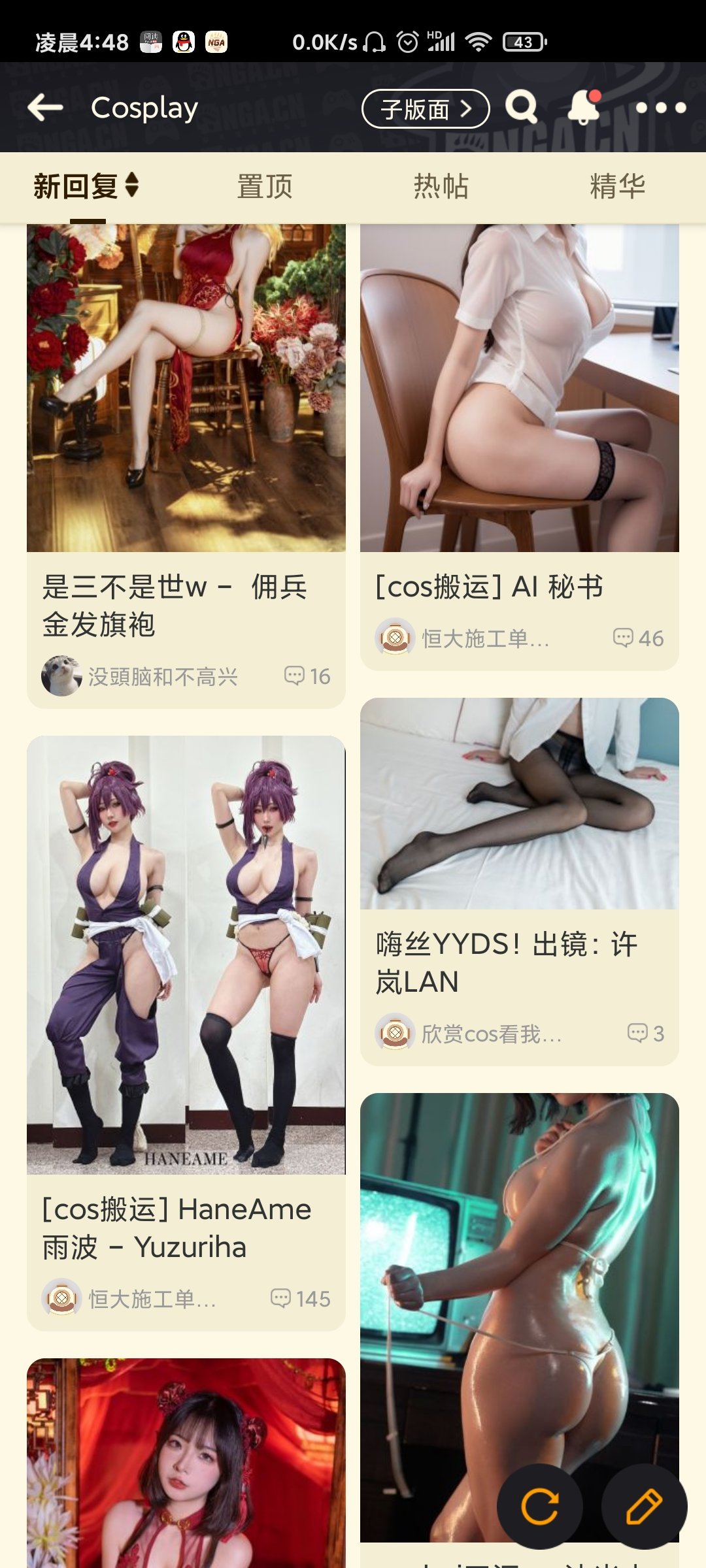The image size is (706, 1568).
Task: Tap the refresh floating action button
Action: (540, 1505)
